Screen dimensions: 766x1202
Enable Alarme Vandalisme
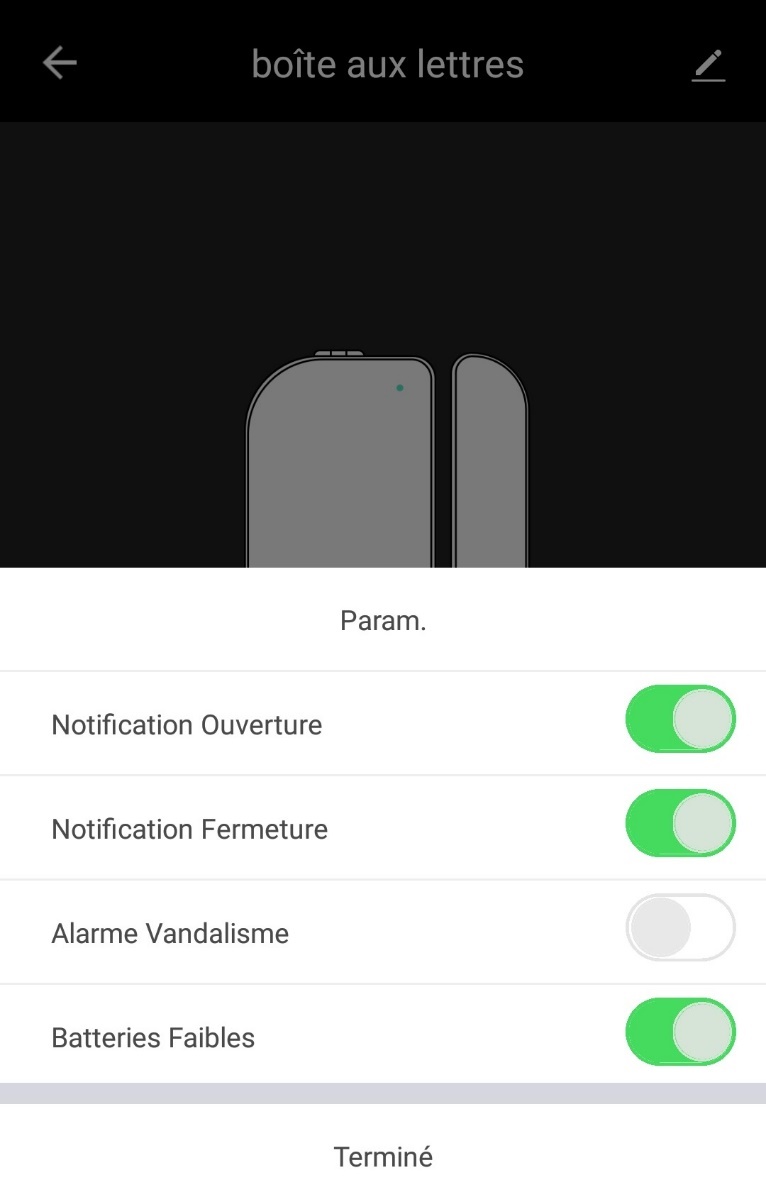coord(680,928)
